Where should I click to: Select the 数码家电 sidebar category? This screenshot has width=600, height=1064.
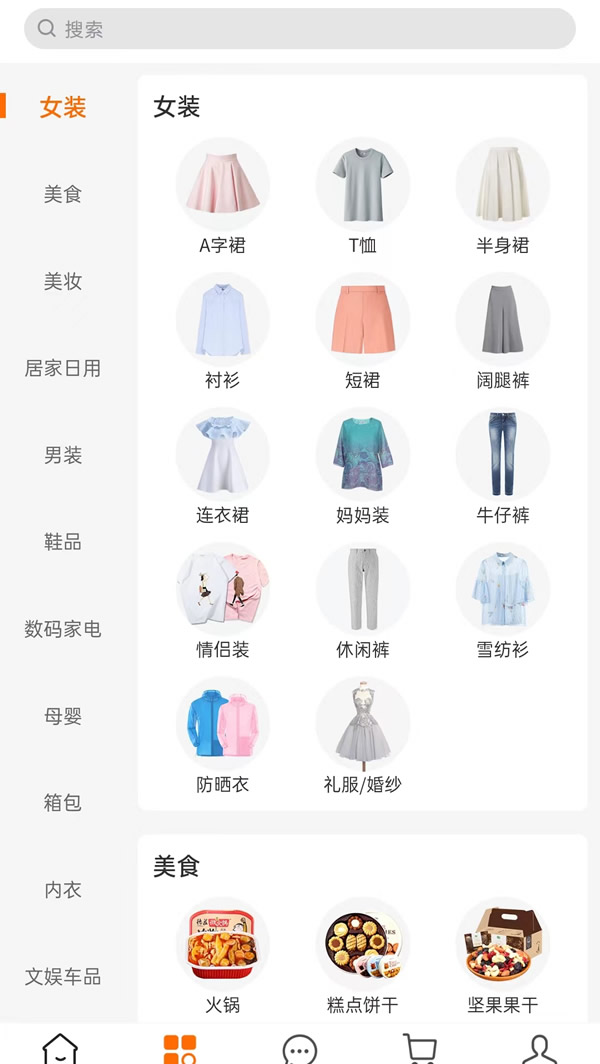click(63, 629)
